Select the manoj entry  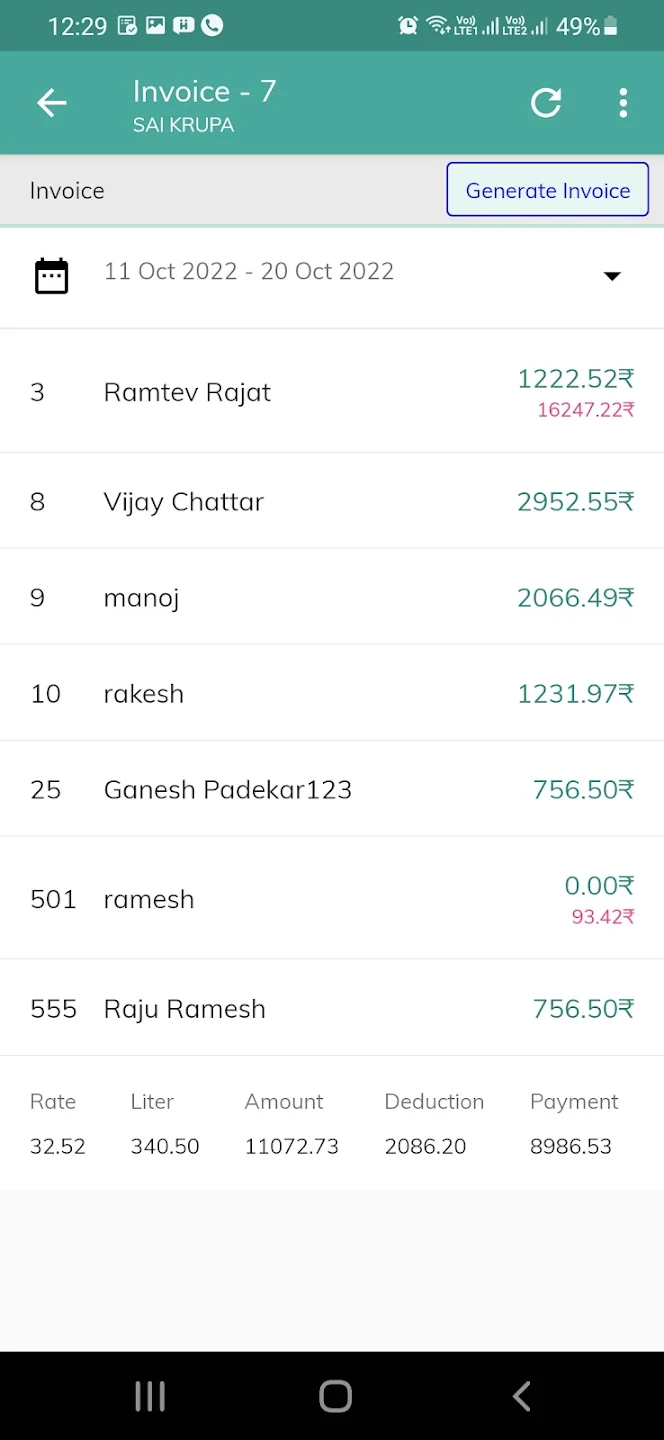[332, 597]
